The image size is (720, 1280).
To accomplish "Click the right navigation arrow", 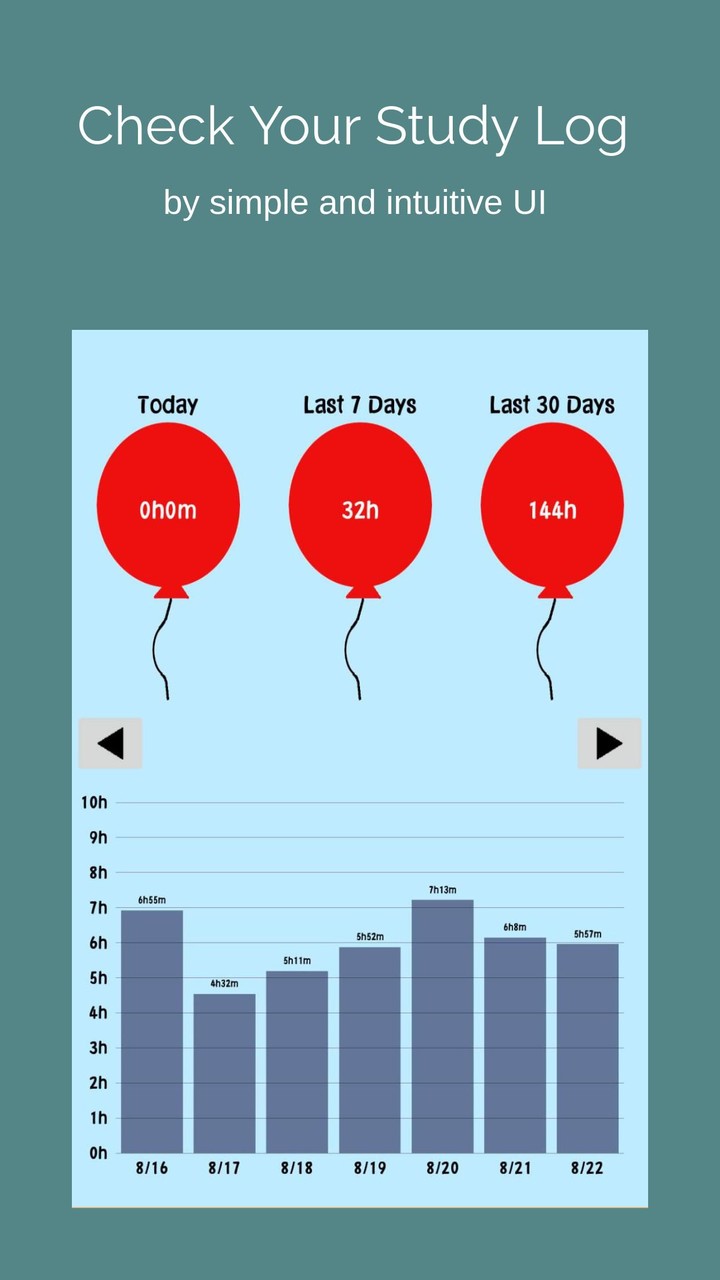I will pos(609,742).
